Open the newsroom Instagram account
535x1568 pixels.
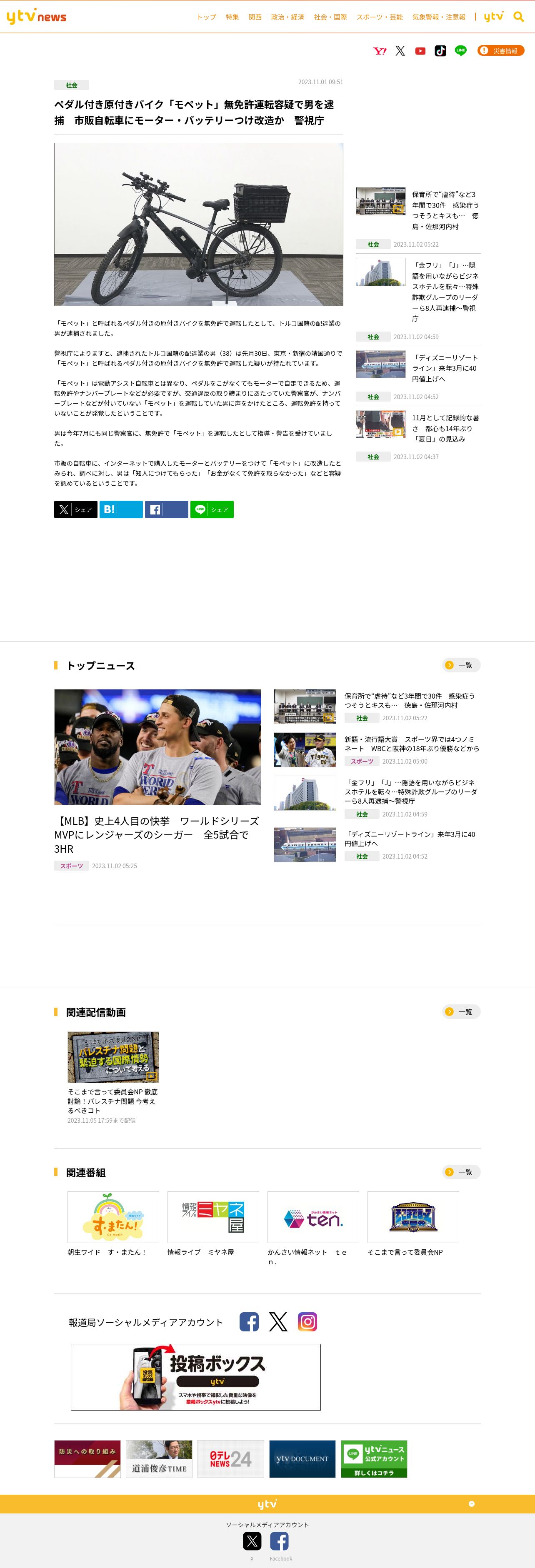click(x=307, y=1322)
